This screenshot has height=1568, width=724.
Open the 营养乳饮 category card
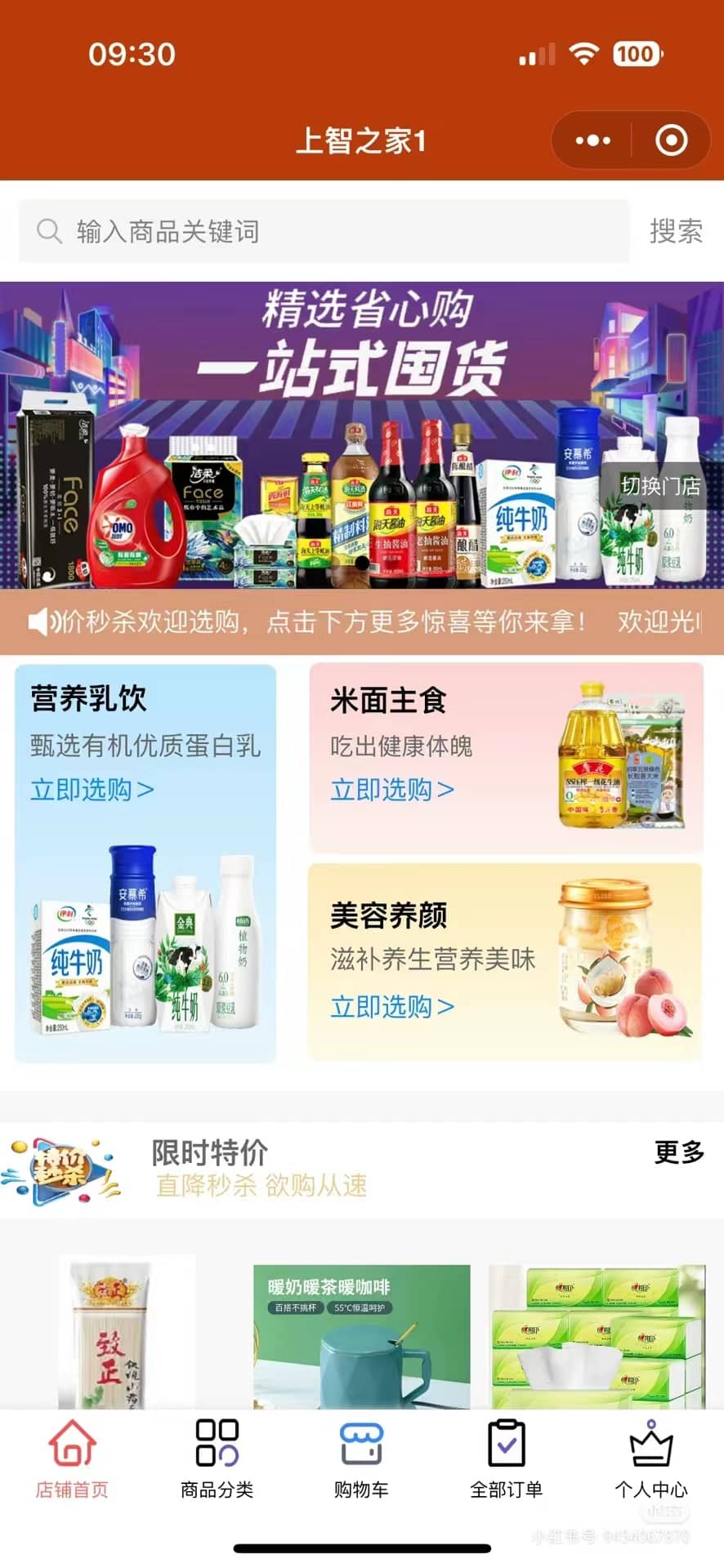point(145,863)
